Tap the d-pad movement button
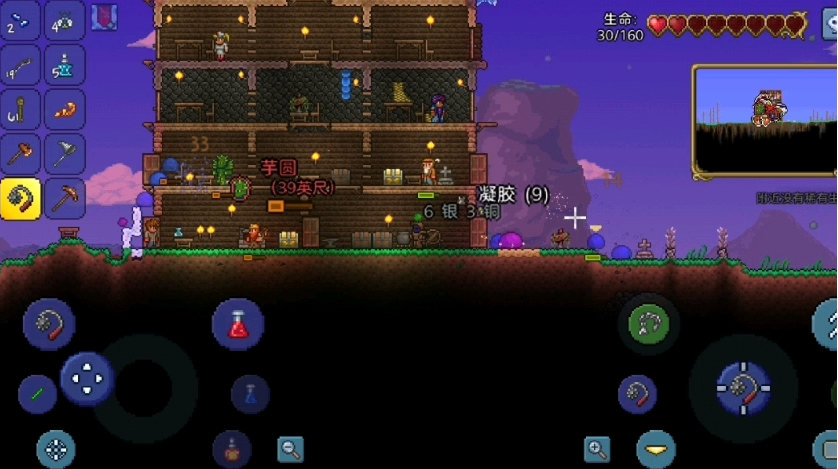 pos(87,378)
